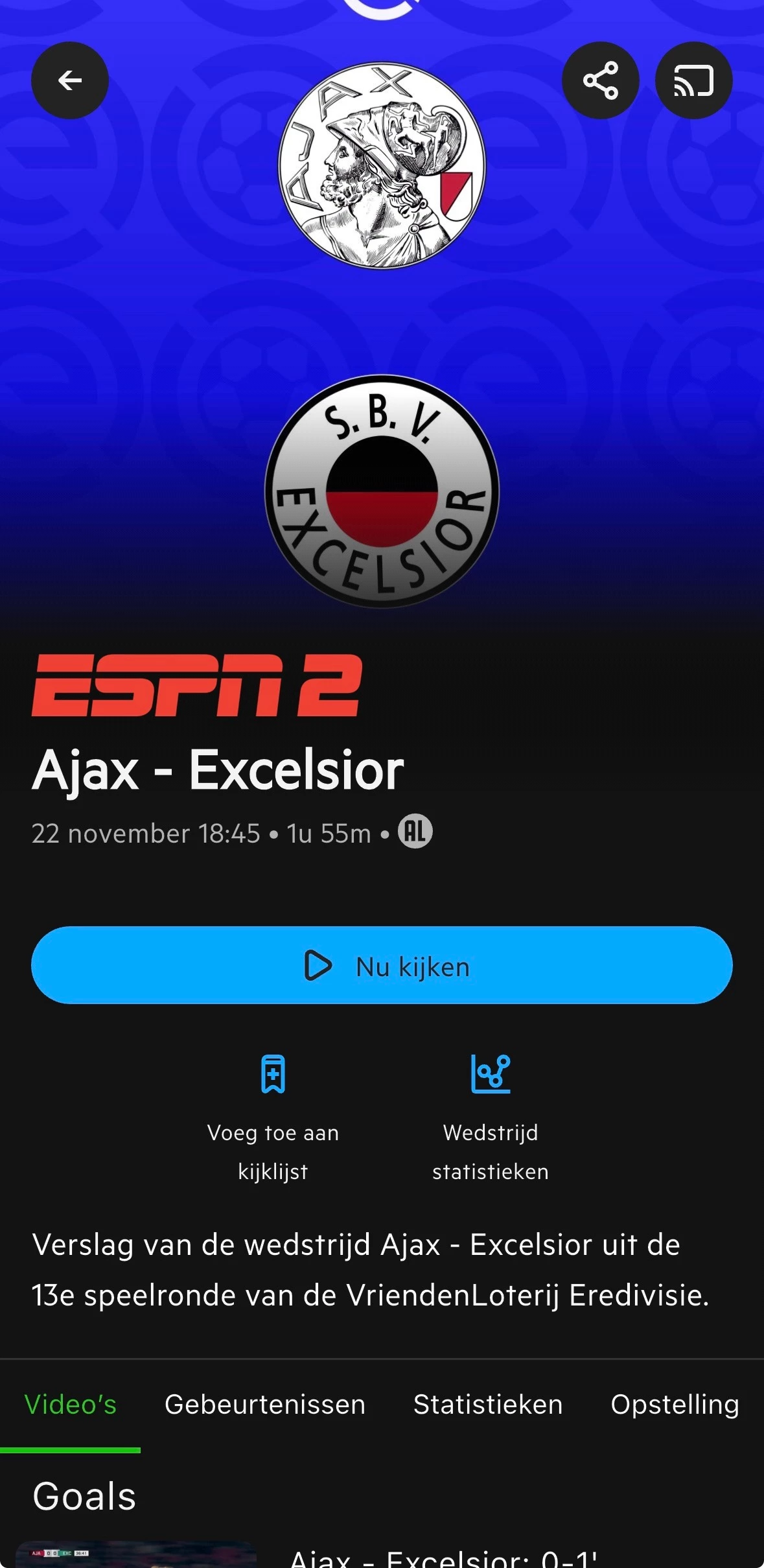Start watching with Nu kijken
Viewport: 764px width, 1568px height.
click(382, 966)
